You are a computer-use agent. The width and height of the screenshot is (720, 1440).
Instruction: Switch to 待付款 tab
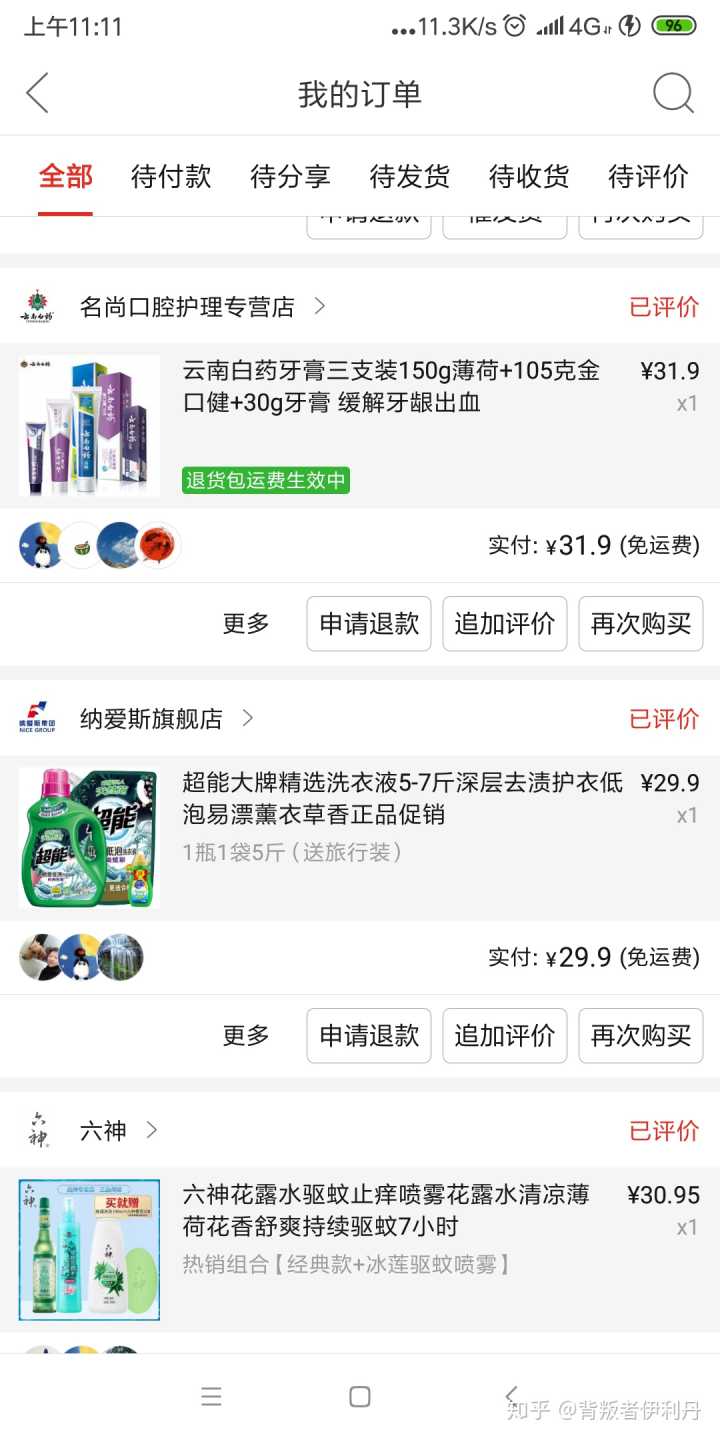[x=171, y=177]
